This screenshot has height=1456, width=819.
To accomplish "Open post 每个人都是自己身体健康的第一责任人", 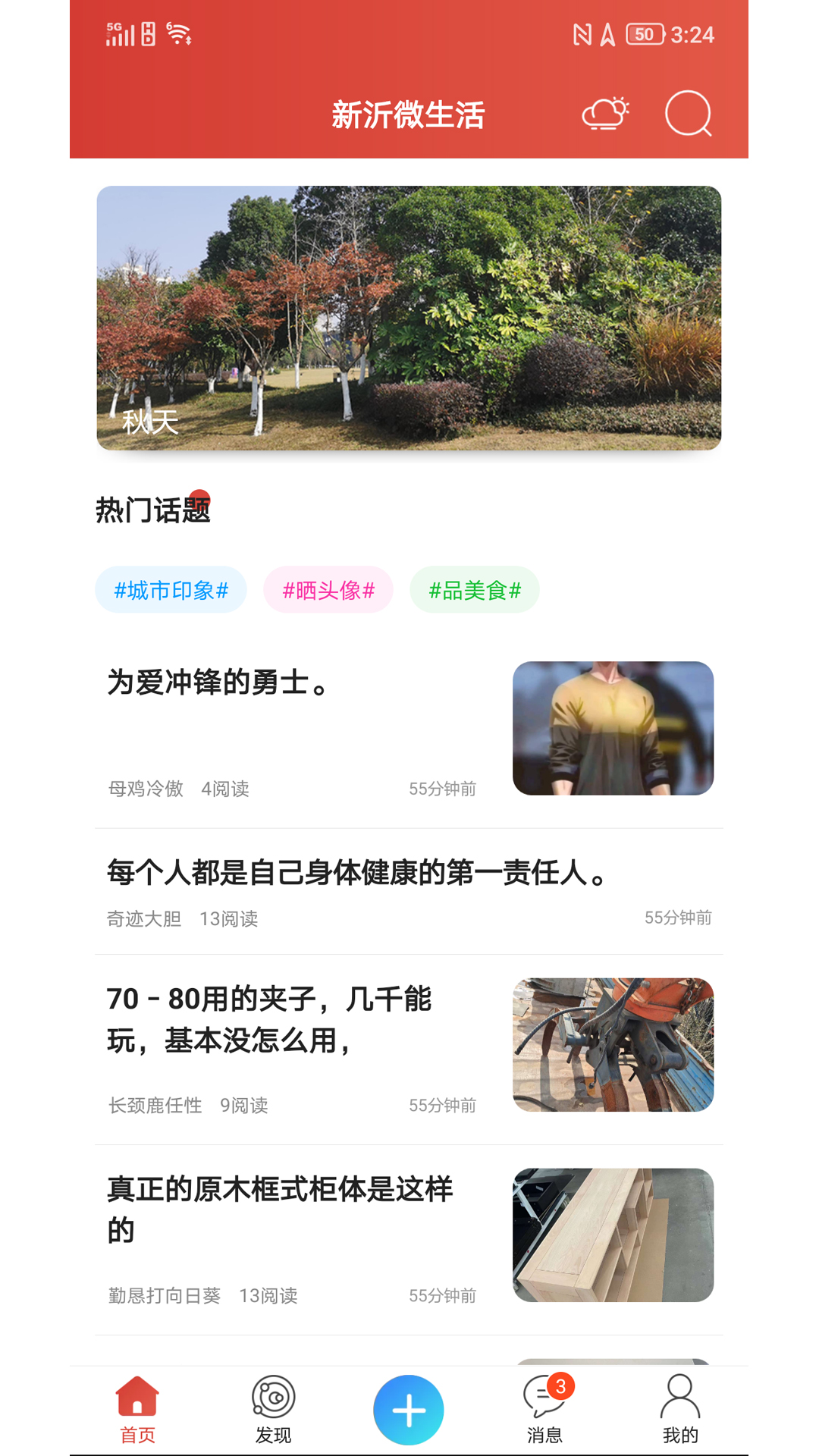I will tap(409, 892).
